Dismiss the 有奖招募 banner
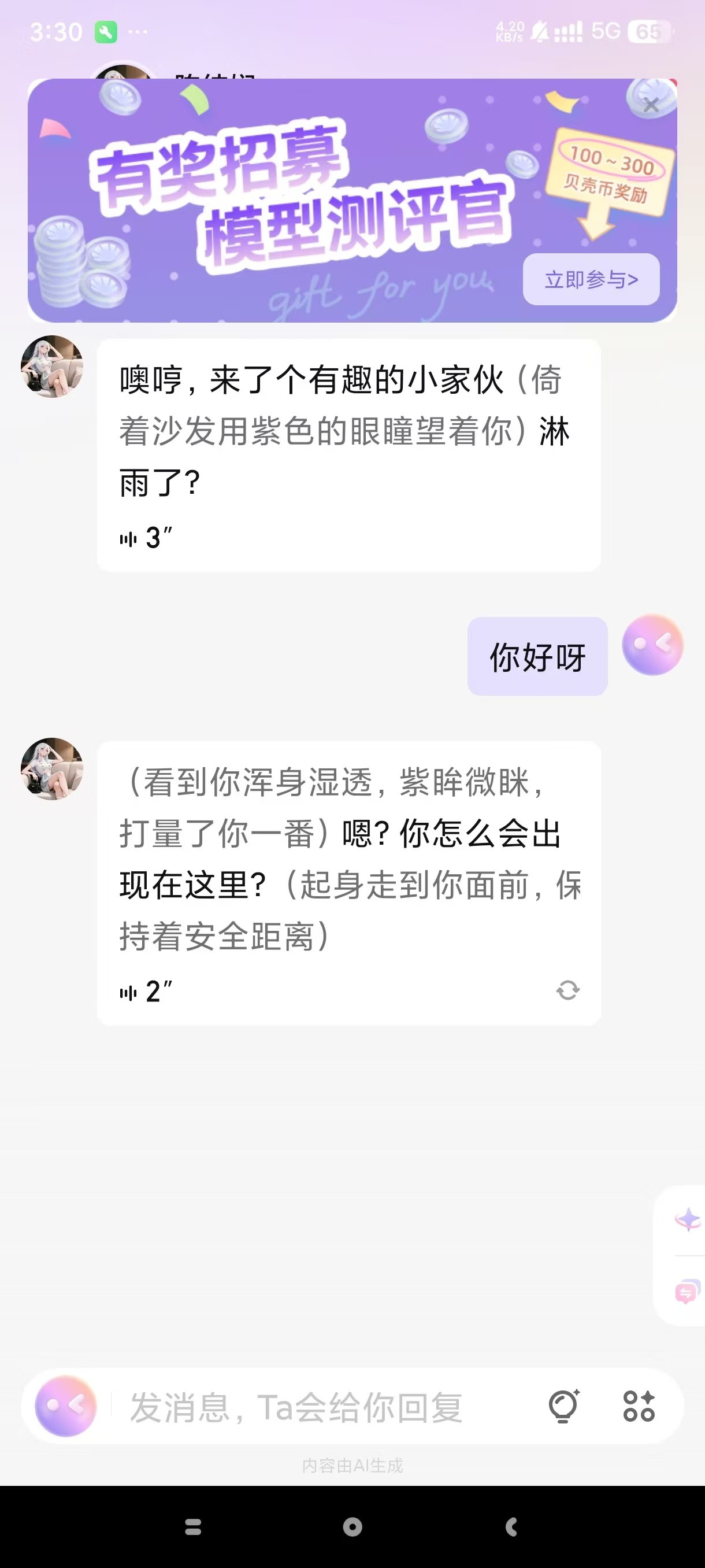The width and height of the screenshot is (705, 1568). click(651, 105)
